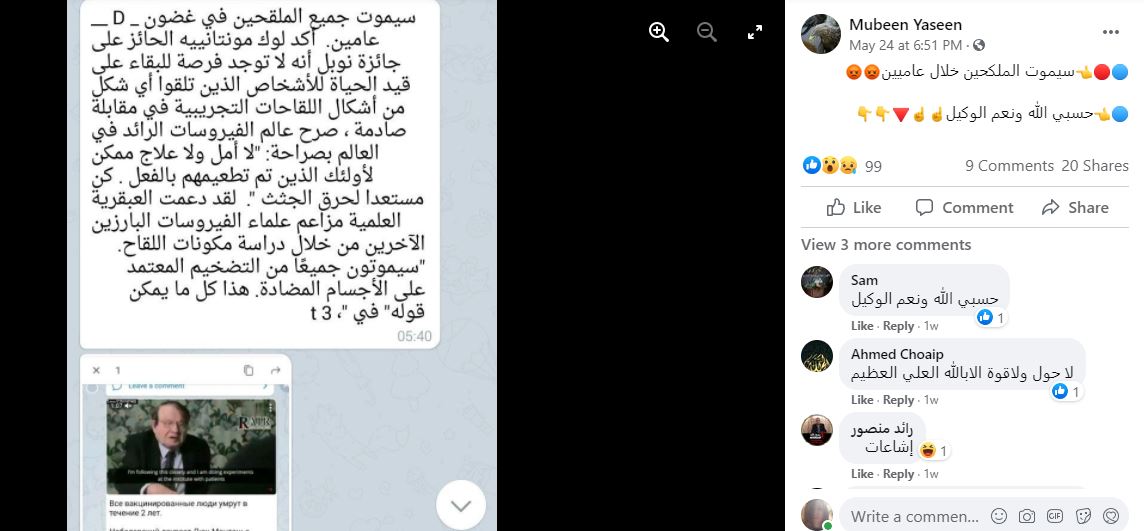Zoom out of the photo

[x=707, y=32]
